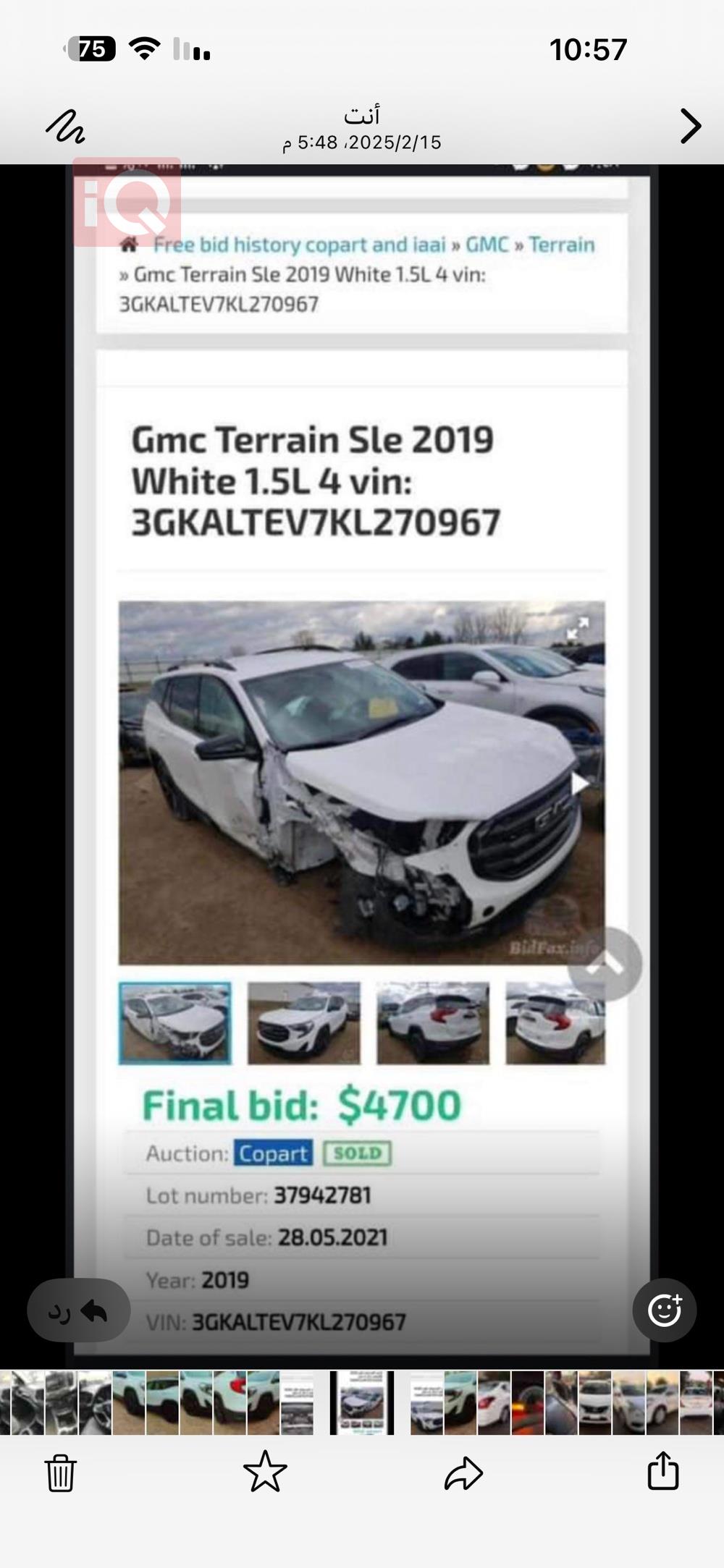React to the photo with an emoji
The width and height of the screenshot is (724, 1568).
(664, 1310)
